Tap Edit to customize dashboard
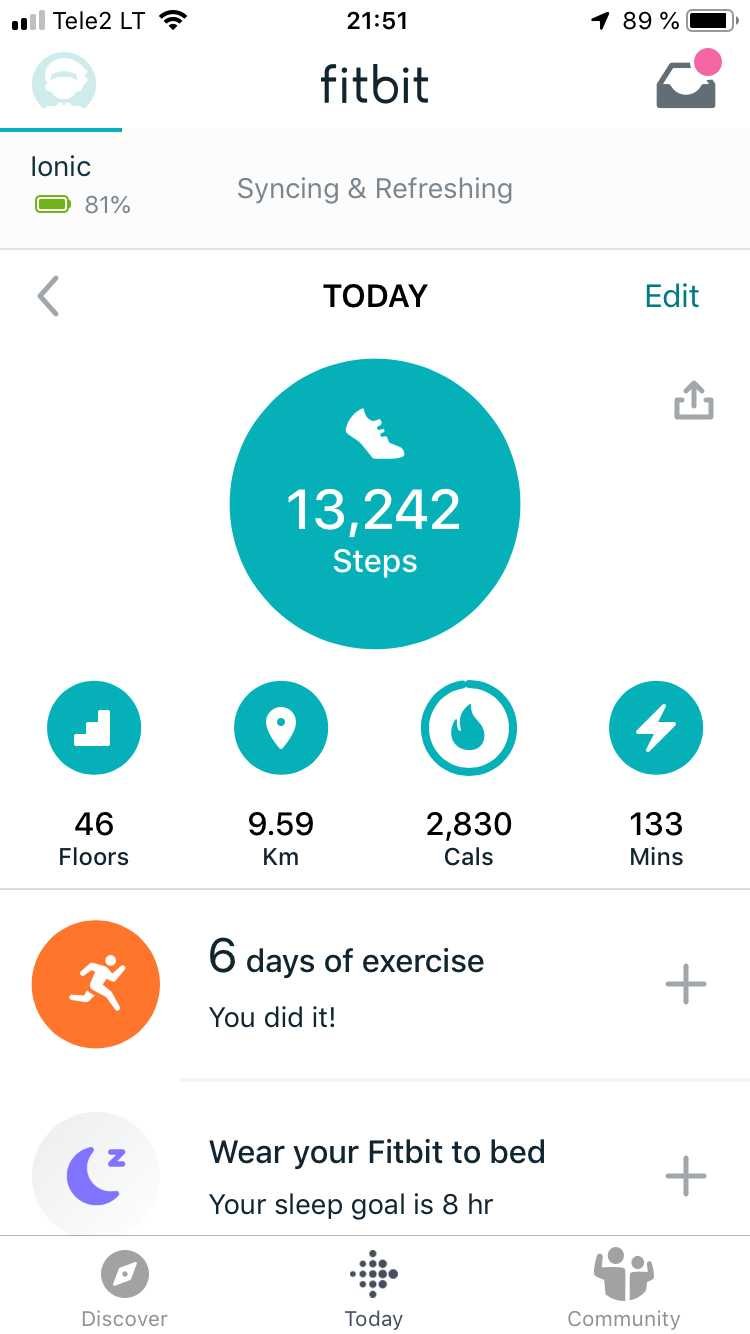 point(672,296)
